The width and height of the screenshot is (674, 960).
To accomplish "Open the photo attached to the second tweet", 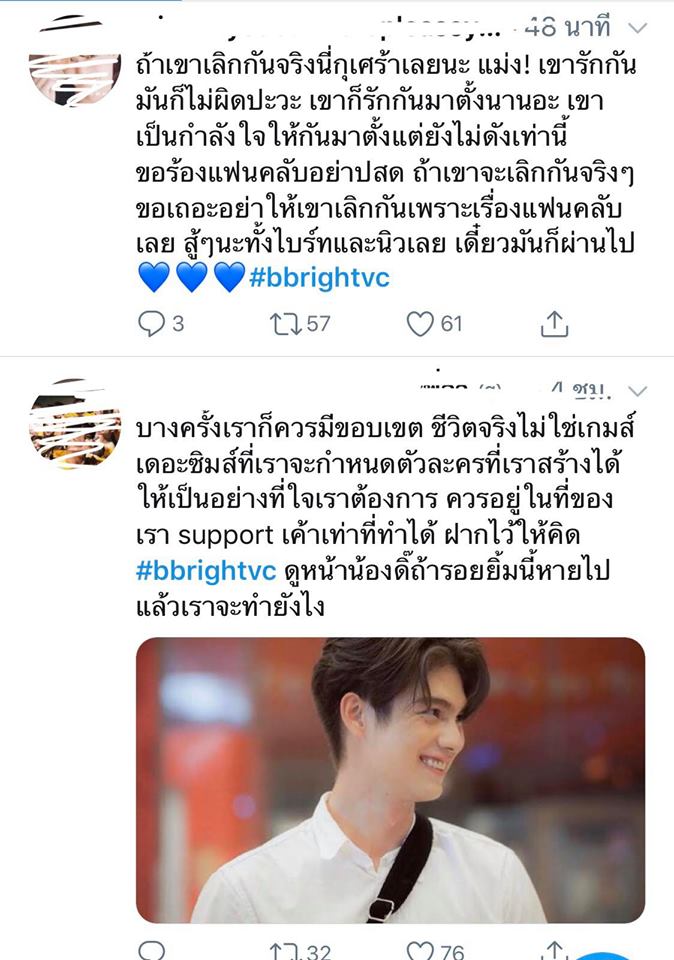I will [390, 779].
